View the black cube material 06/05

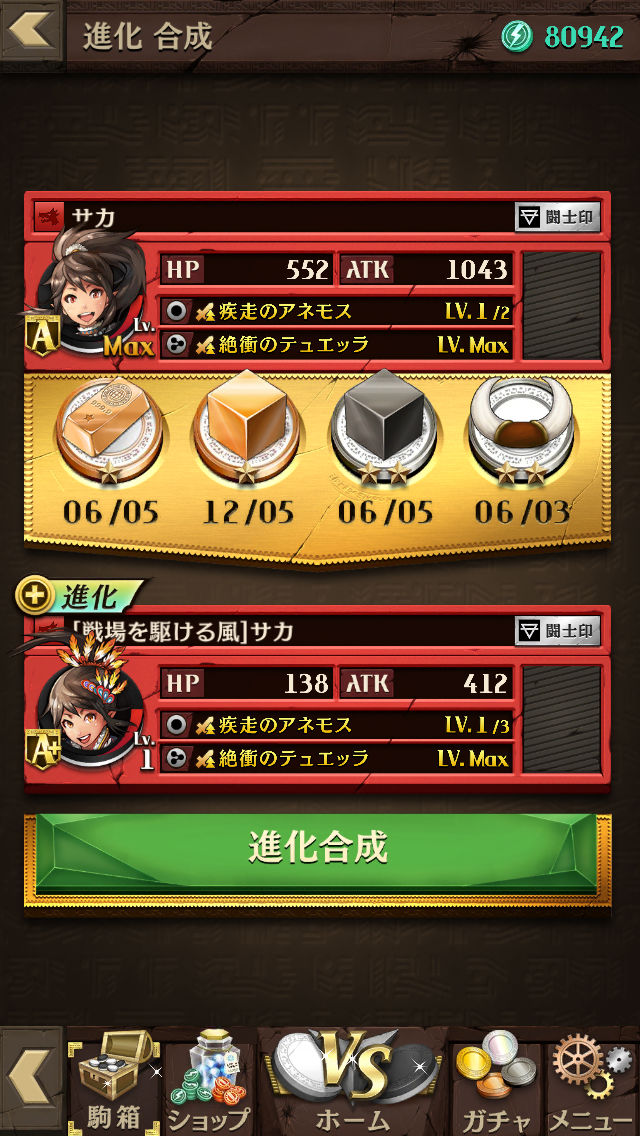tap(384, 437)
